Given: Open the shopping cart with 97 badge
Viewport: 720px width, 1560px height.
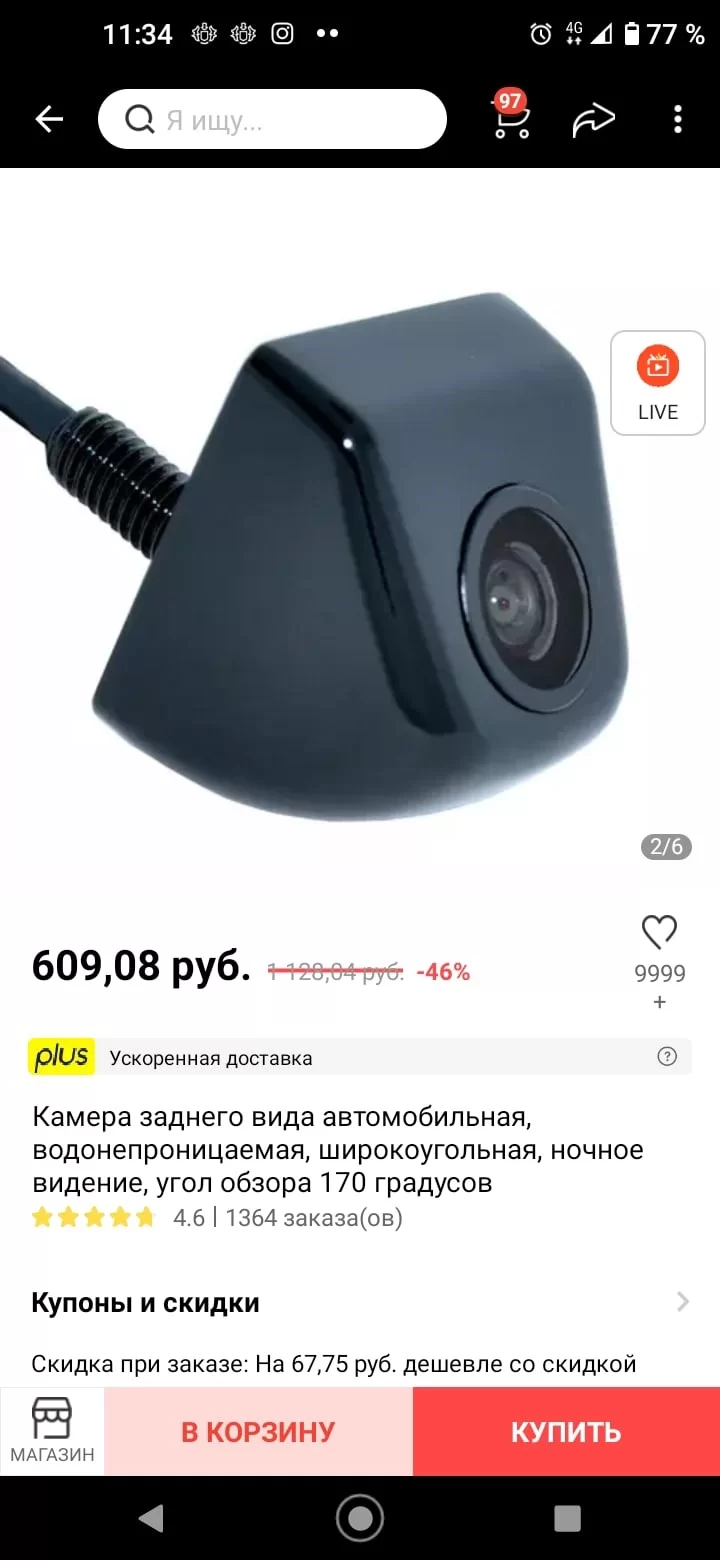Looking at the screenshot, I should (x=511, y=116).
